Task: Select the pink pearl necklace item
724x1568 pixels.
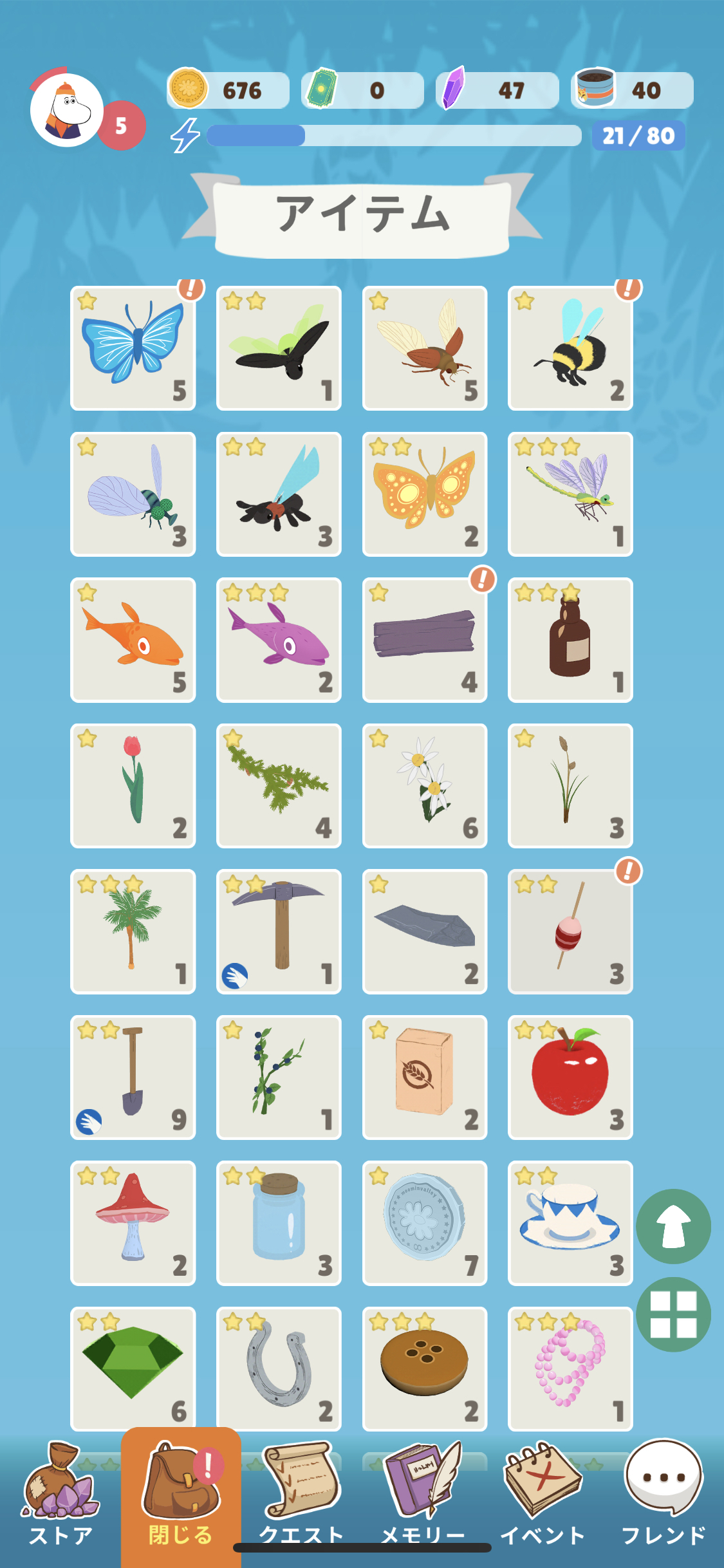Action: tap(570, 1369)
